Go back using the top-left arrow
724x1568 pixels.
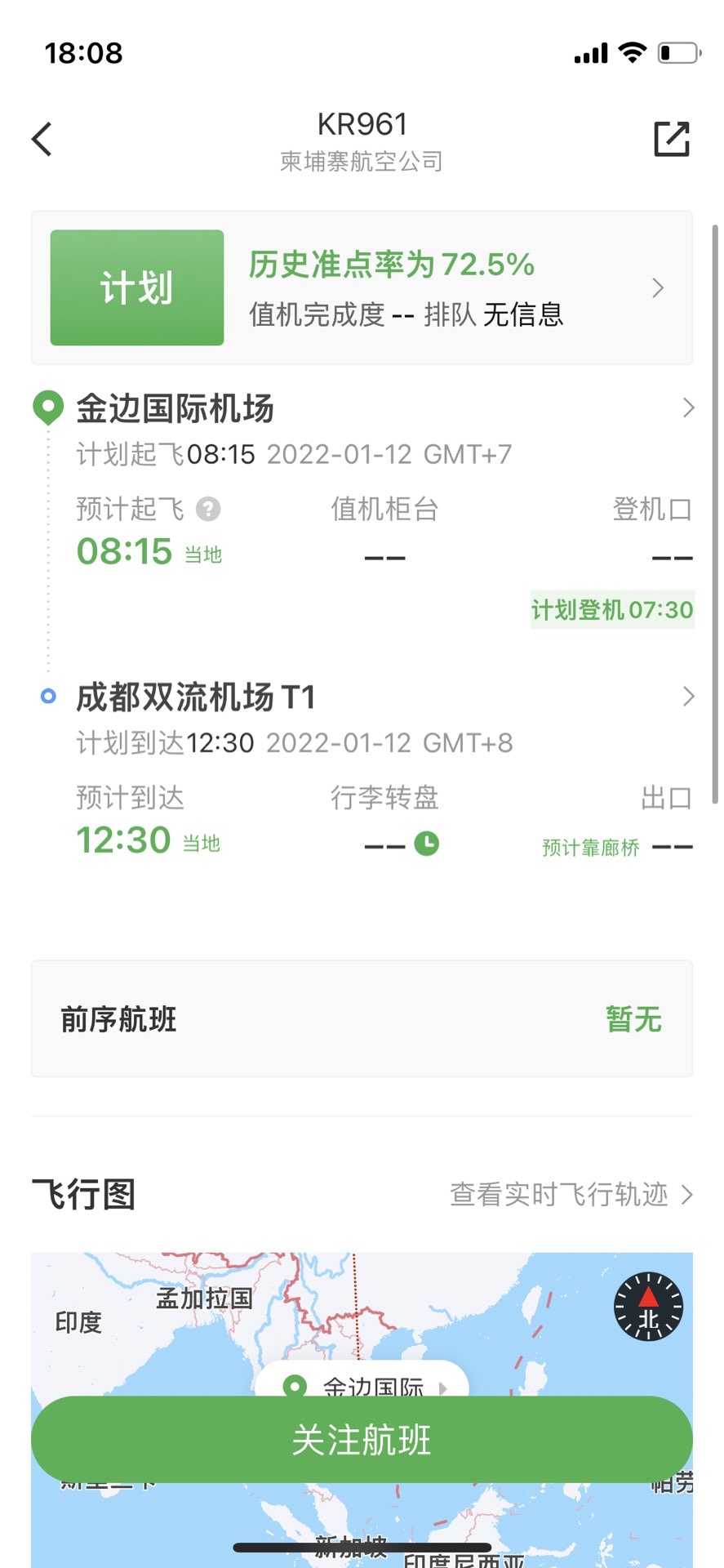(42, 139)
